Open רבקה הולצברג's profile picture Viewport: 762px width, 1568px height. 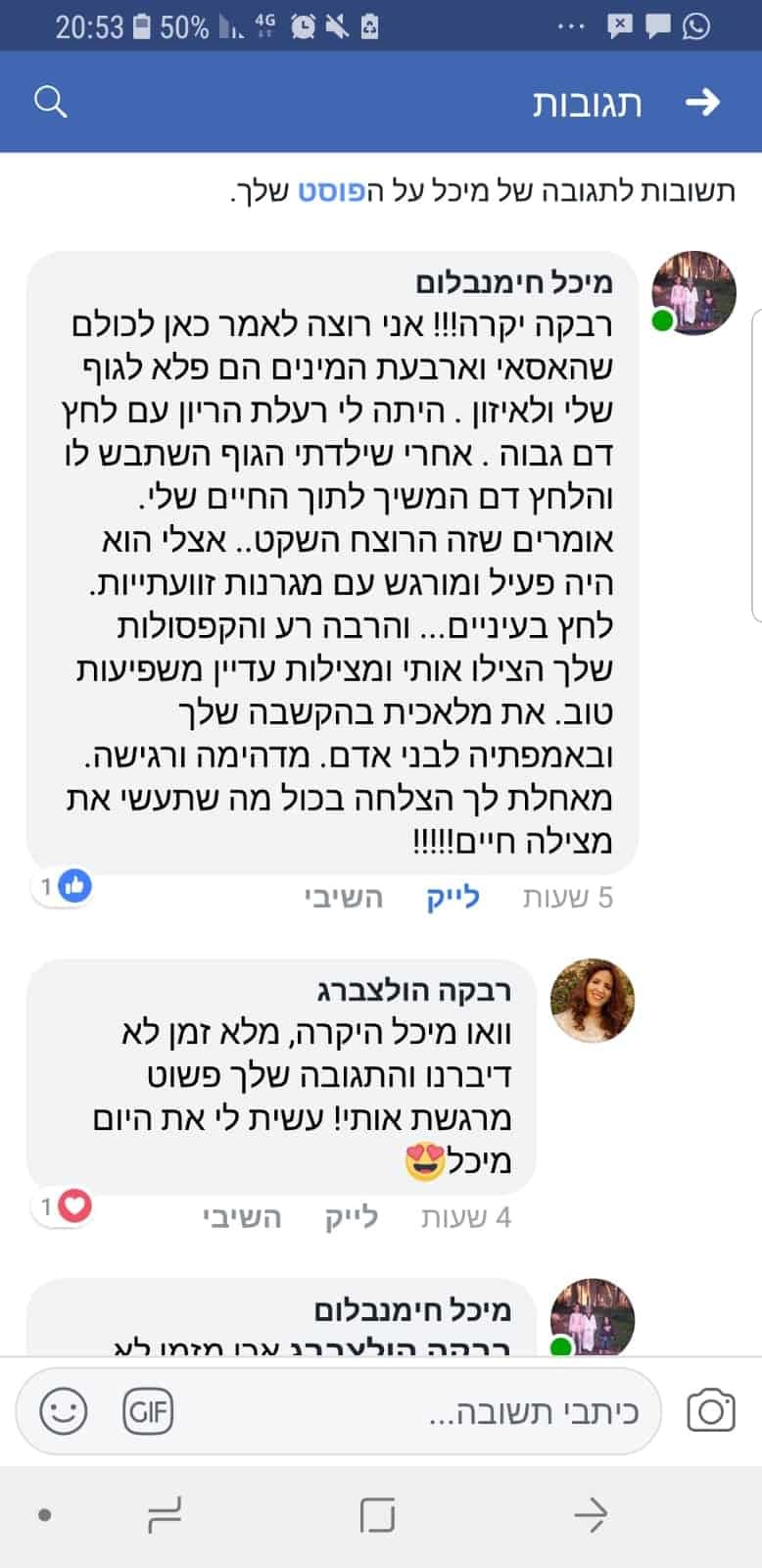[593, 1001]
